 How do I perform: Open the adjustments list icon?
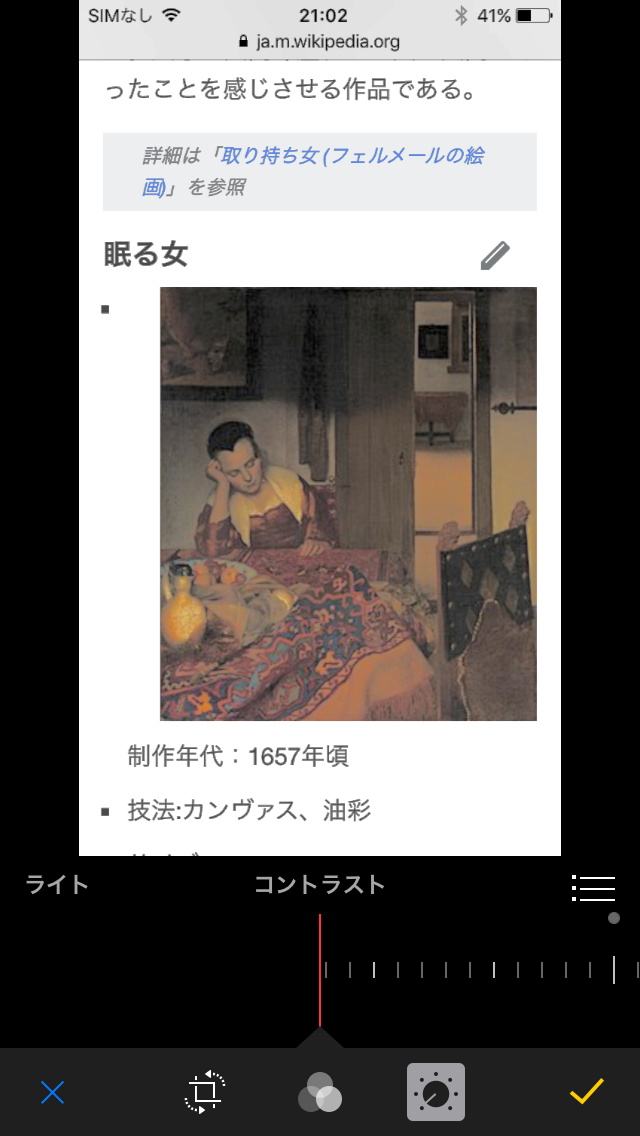593,887
